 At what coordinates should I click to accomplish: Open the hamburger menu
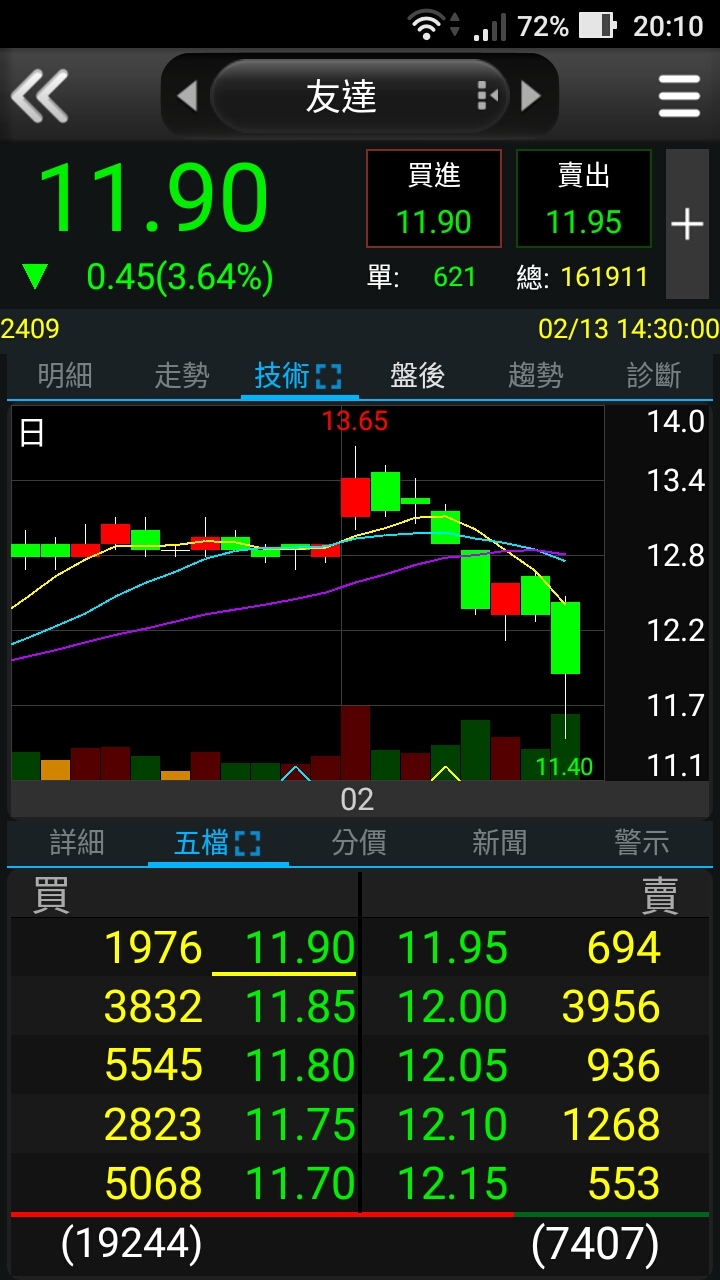[679, 97]
